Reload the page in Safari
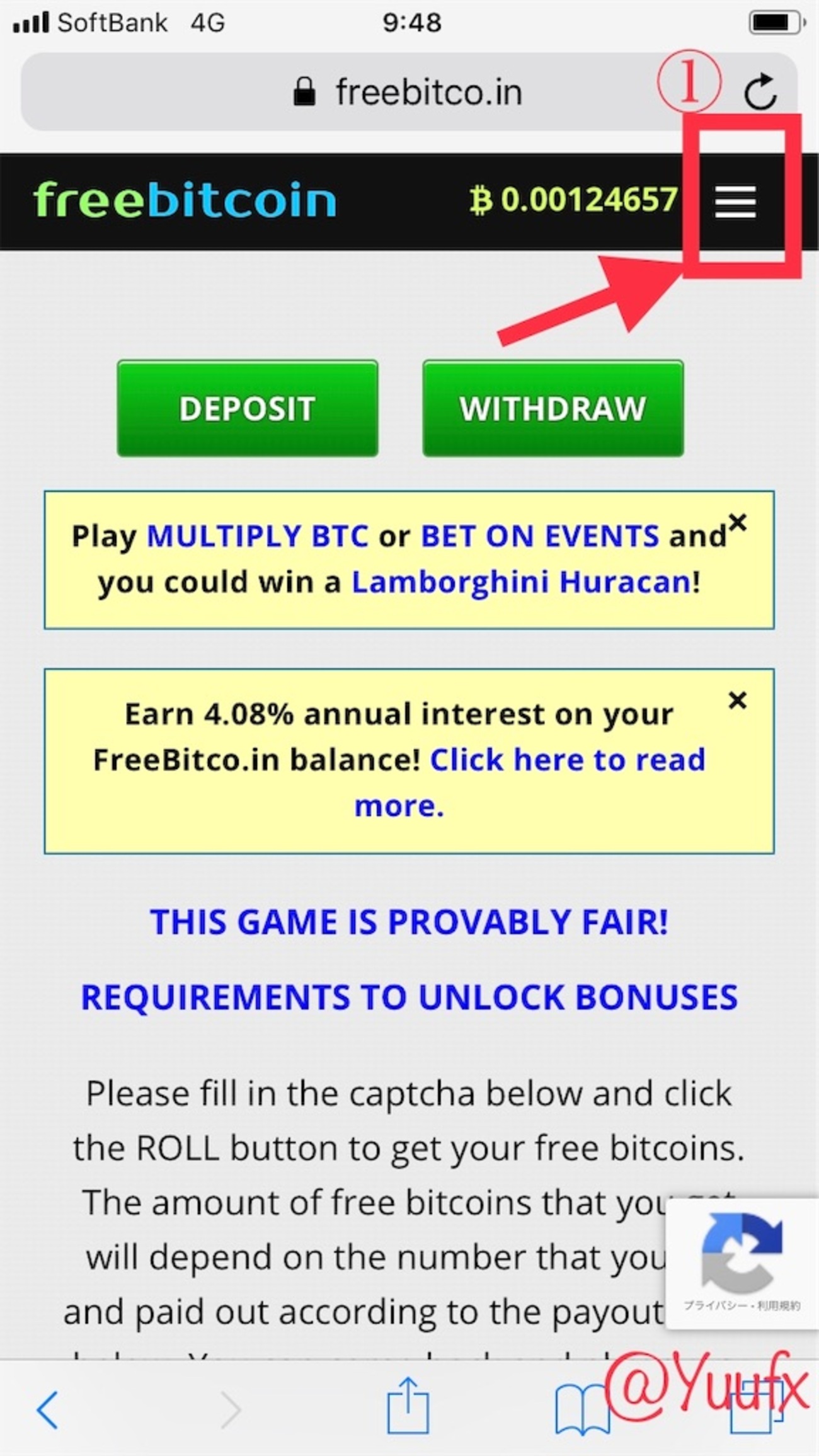 coord(760,93)
